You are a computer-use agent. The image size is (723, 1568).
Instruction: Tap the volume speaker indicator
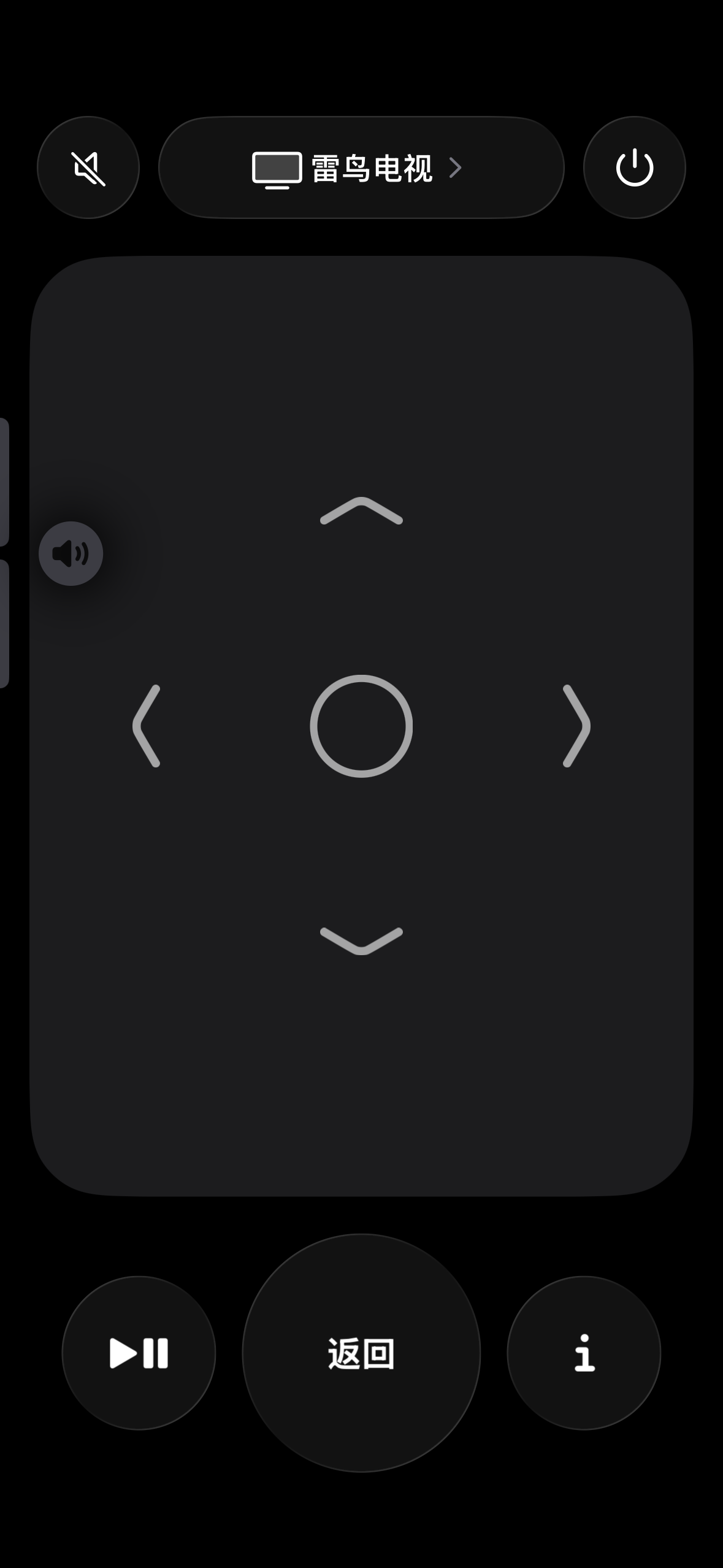(x=71, y=553)
